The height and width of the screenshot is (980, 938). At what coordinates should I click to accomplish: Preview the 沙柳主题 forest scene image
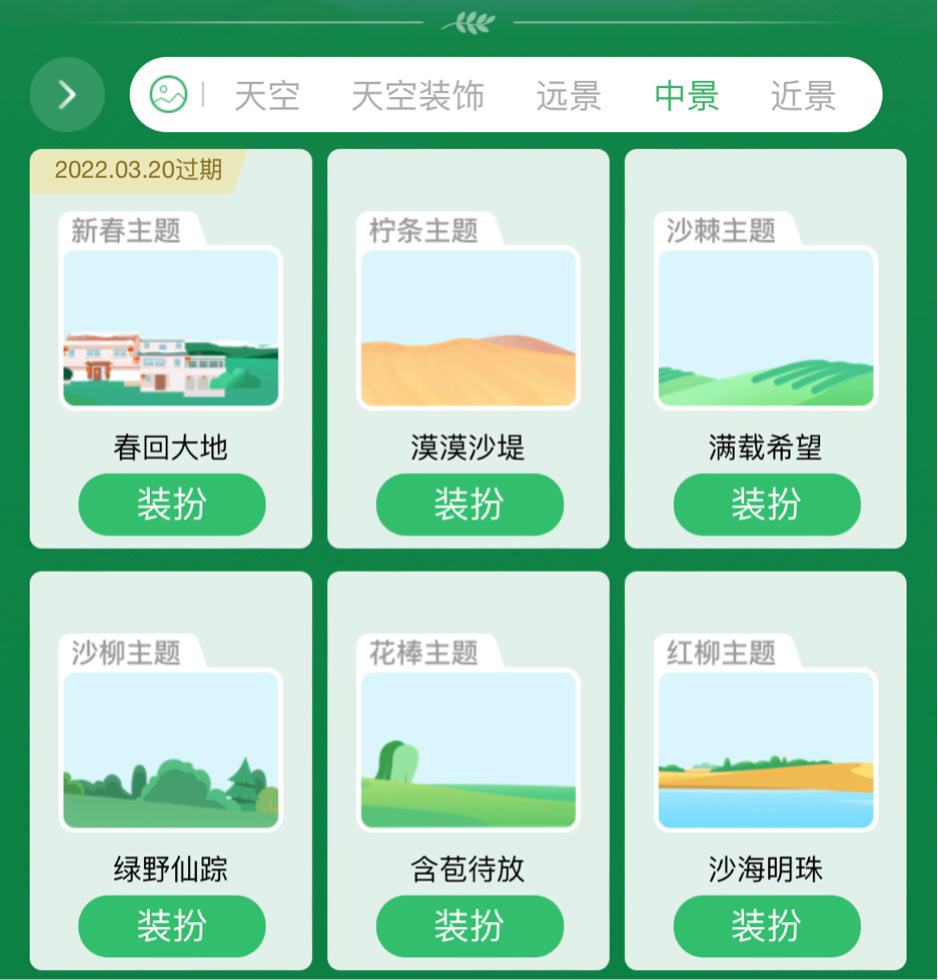(x=172, y=750)
